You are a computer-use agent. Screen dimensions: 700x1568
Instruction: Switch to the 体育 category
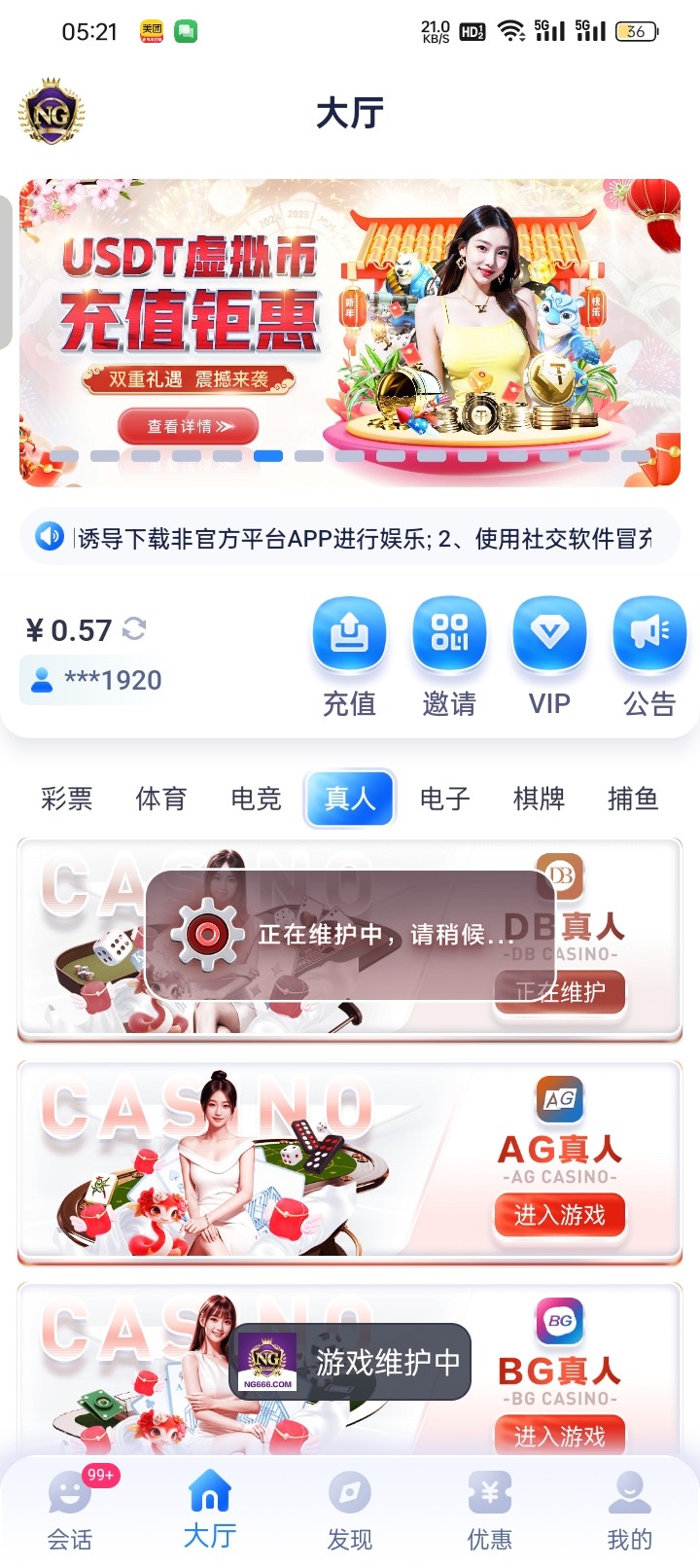(160, 799)
